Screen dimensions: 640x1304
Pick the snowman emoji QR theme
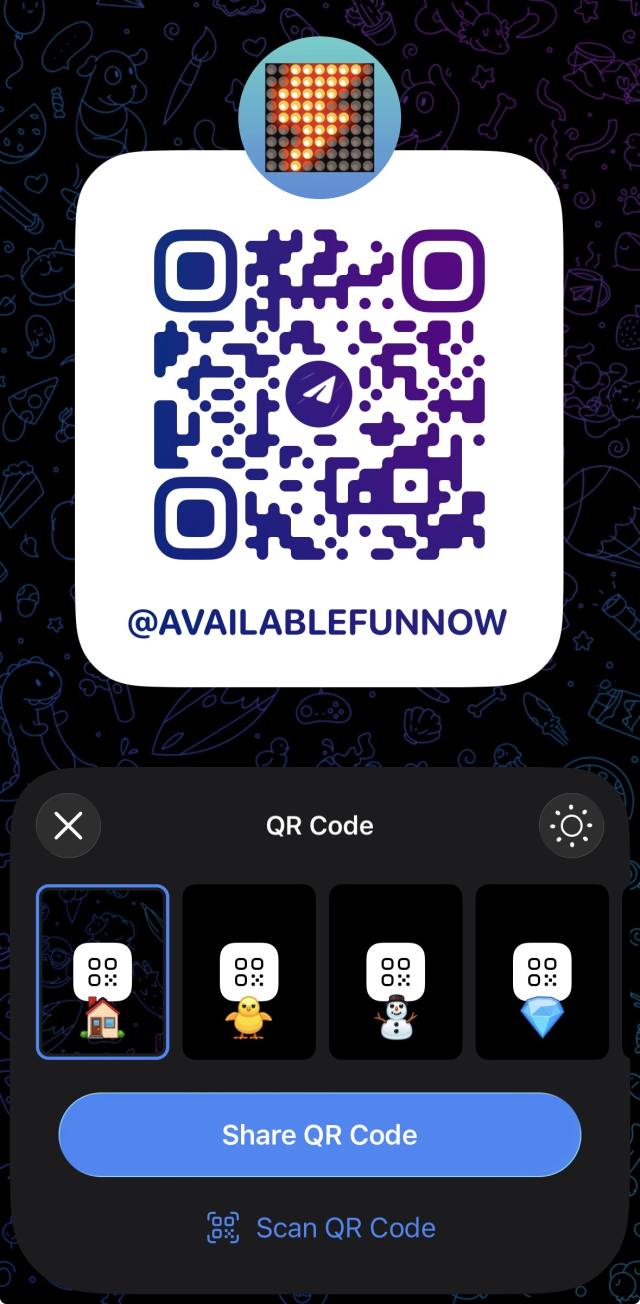(x=396, y=972)
